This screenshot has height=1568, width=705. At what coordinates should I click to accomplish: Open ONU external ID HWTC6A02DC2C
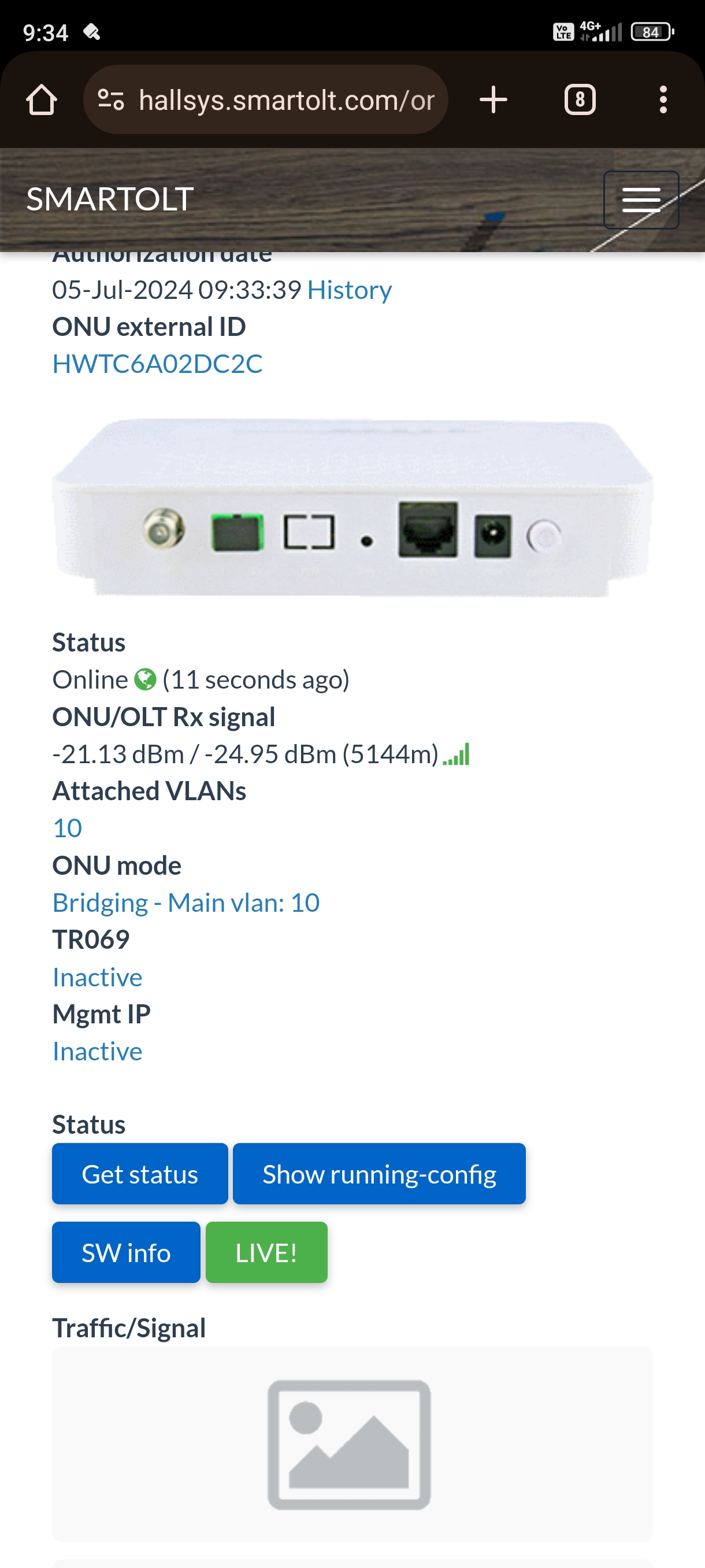tap(158, 364)
